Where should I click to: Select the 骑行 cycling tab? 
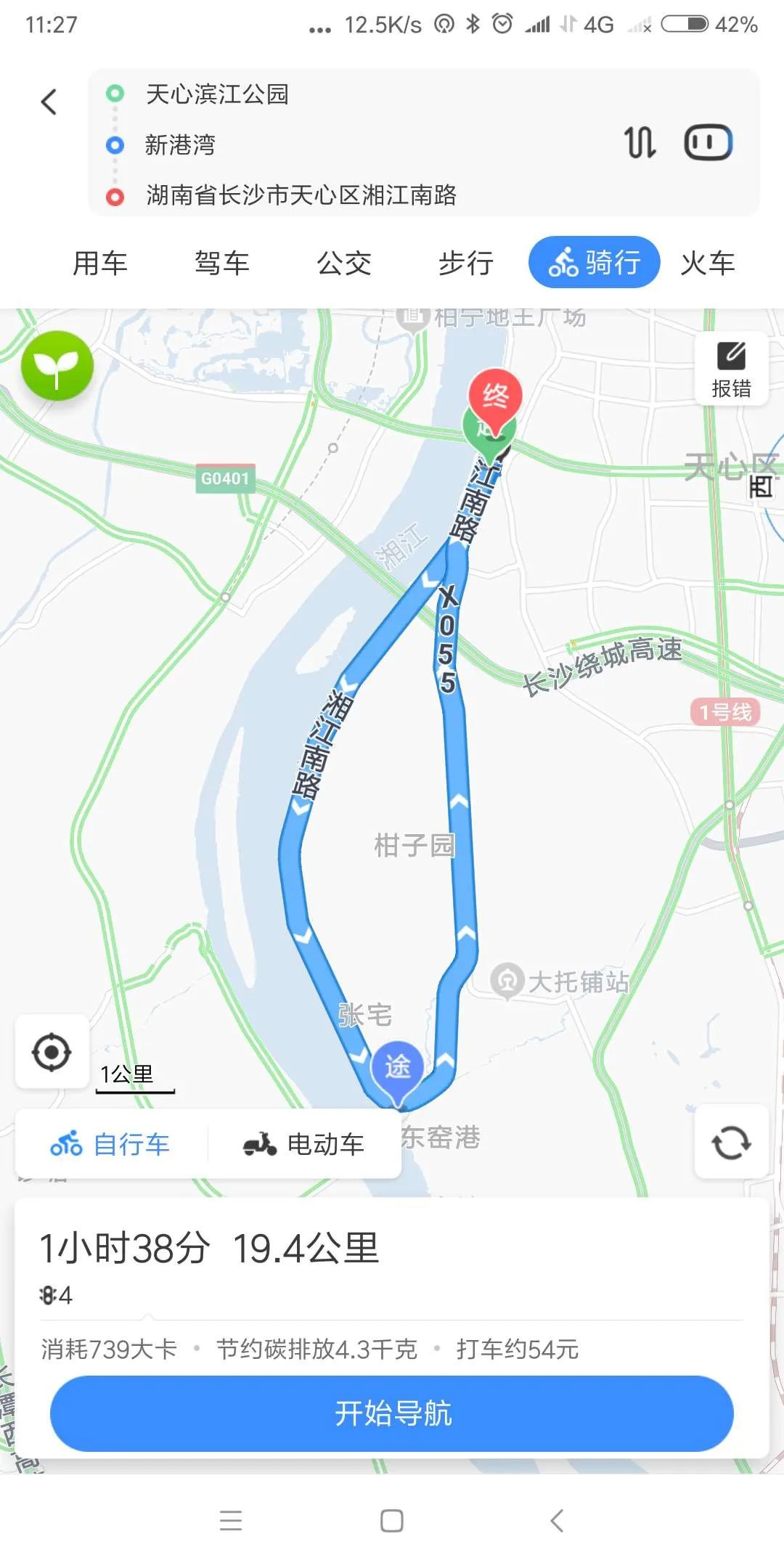[594, 263]
